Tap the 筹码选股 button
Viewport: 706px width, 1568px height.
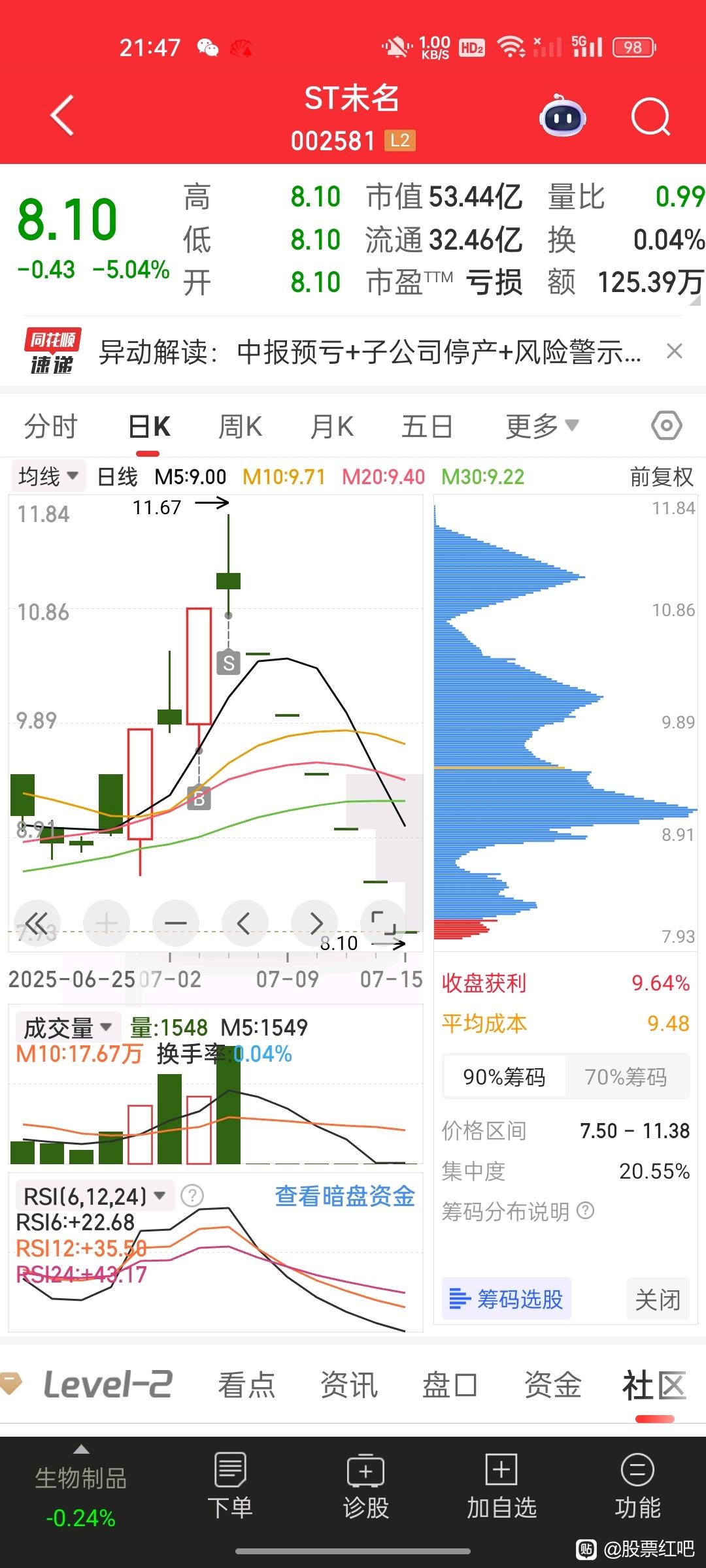(x=507, y=1299)
